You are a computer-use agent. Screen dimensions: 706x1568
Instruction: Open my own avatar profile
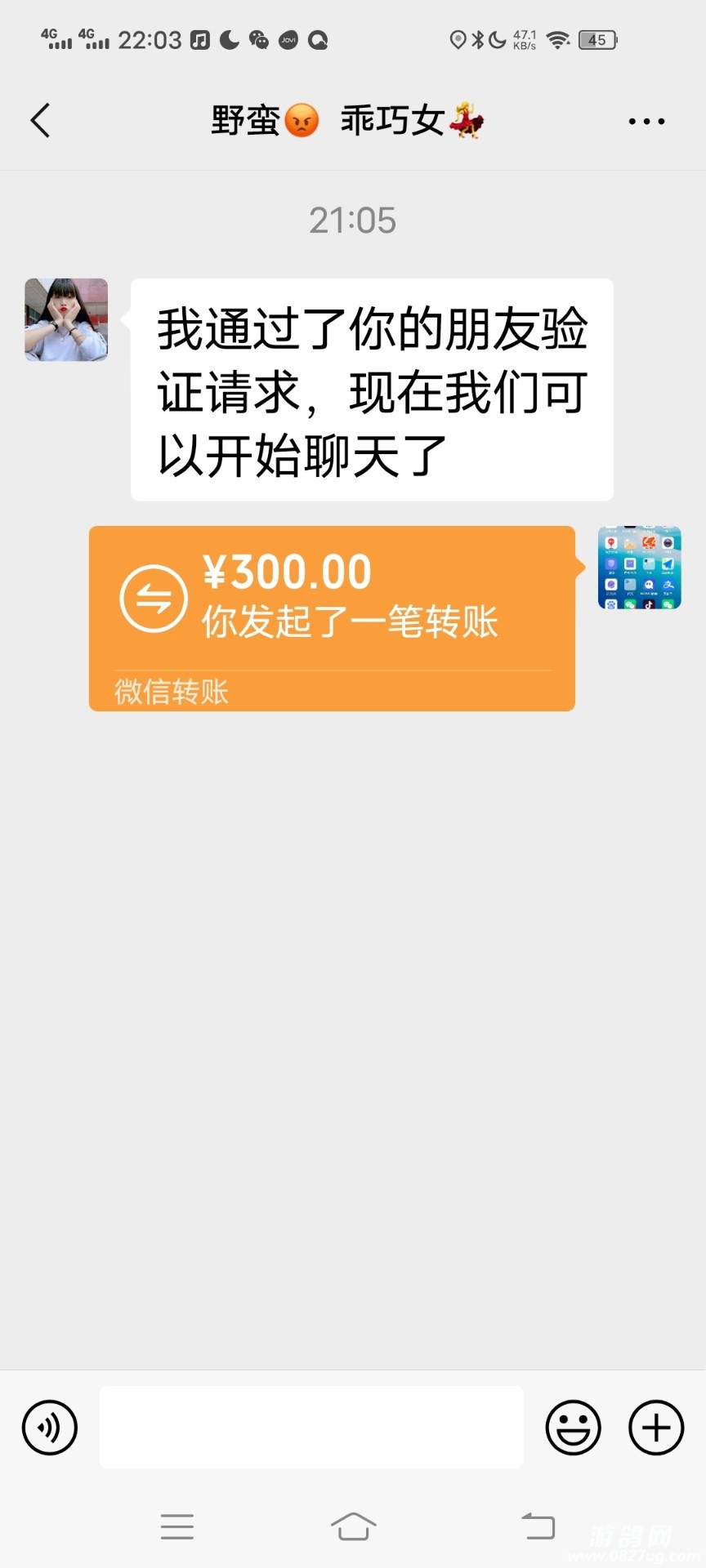pyautogui.click(x=639, y=568)
